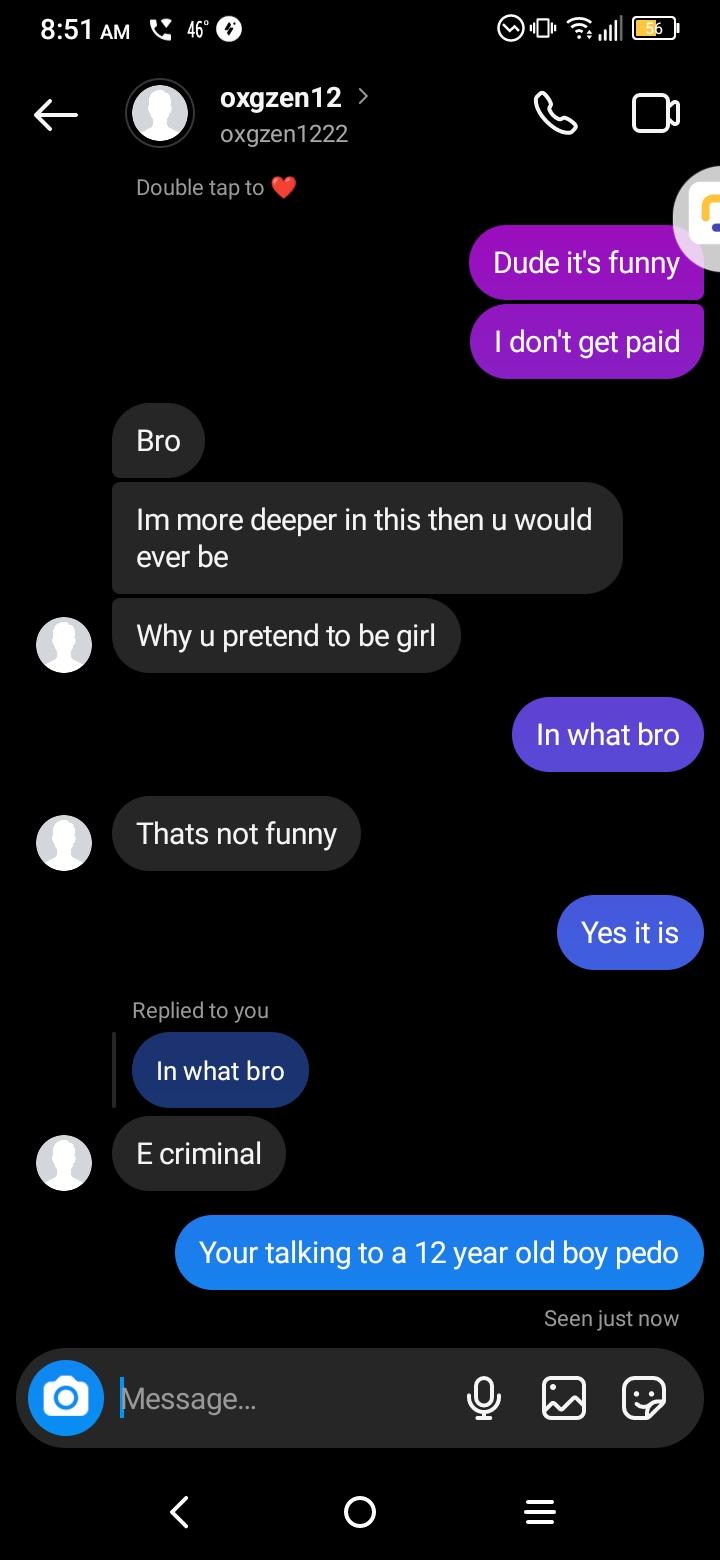This screenshot has height=1560, width=720.
Task: Go to home via system navigation
Action: pos(360,1511)
